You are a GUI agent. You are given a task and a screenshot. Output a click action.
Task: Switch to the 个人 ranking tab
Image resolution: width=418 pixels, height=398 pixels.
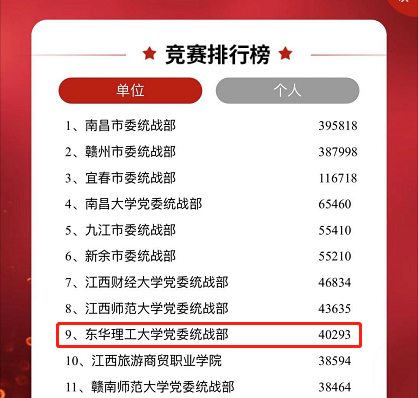point(287,91)
